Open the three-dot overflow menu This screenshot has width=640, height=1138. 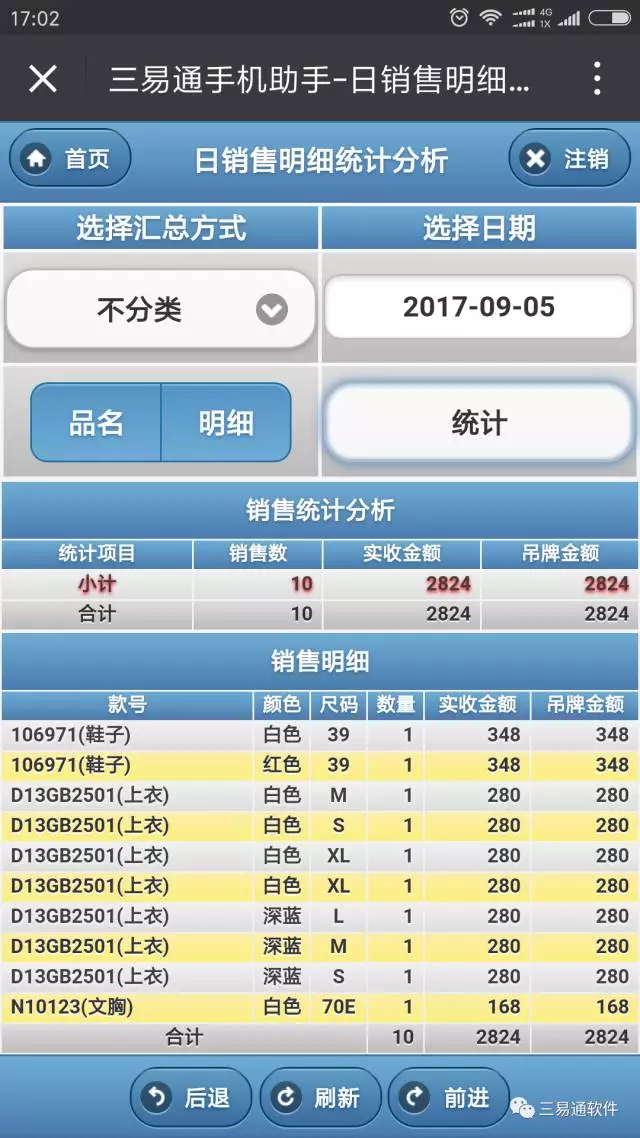click(x=596, y=78)
